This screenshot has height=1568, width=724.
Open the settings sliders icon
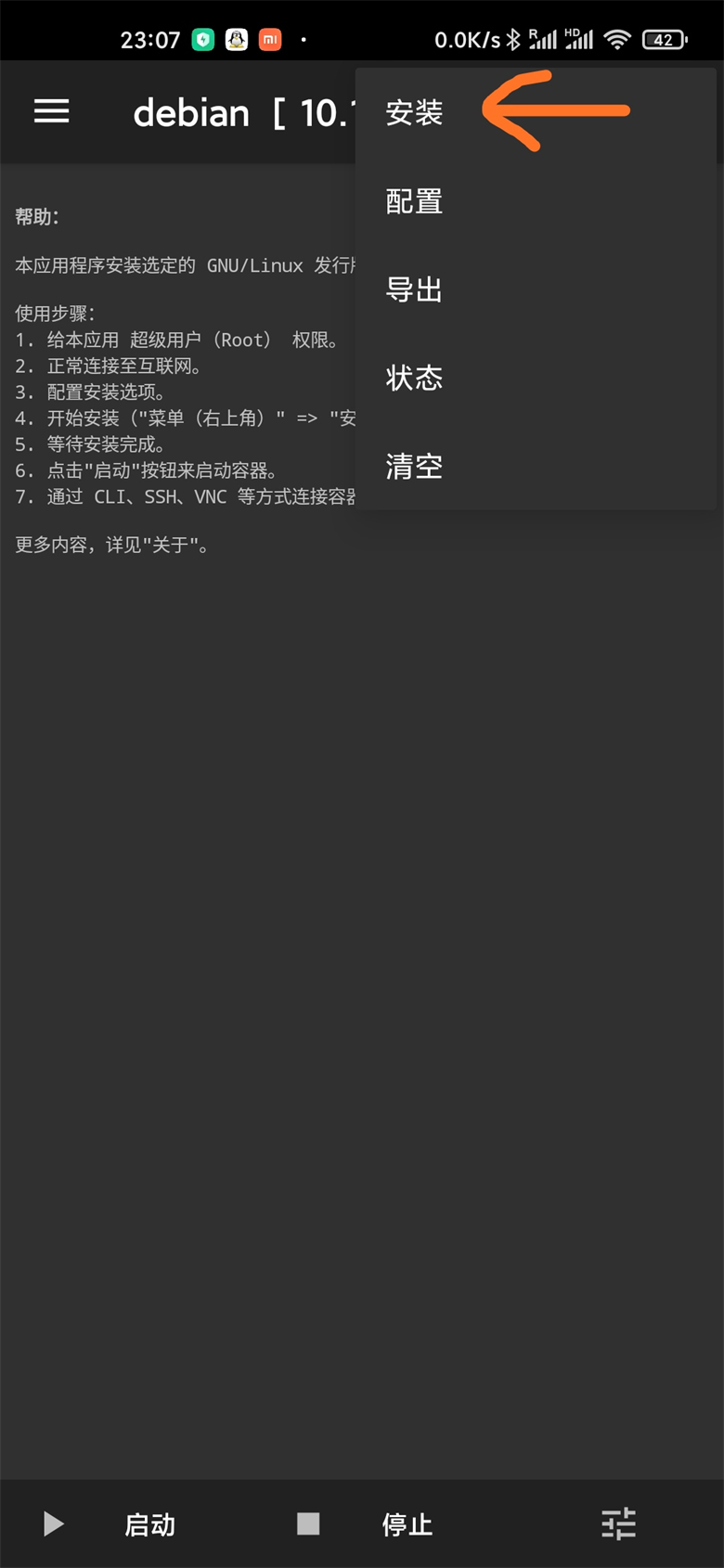click(x=618, y=1523)
